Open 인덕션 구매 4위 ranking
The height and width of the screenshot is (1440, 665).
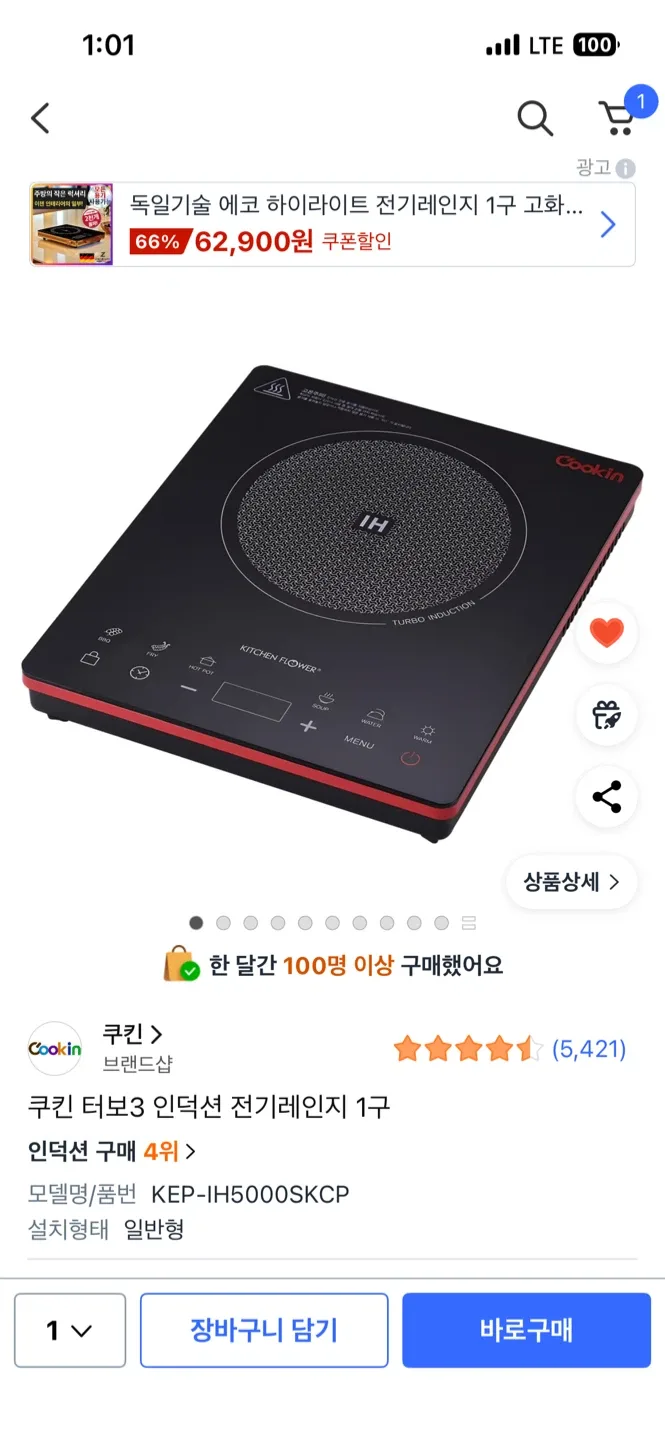[x=112, y=1151]
